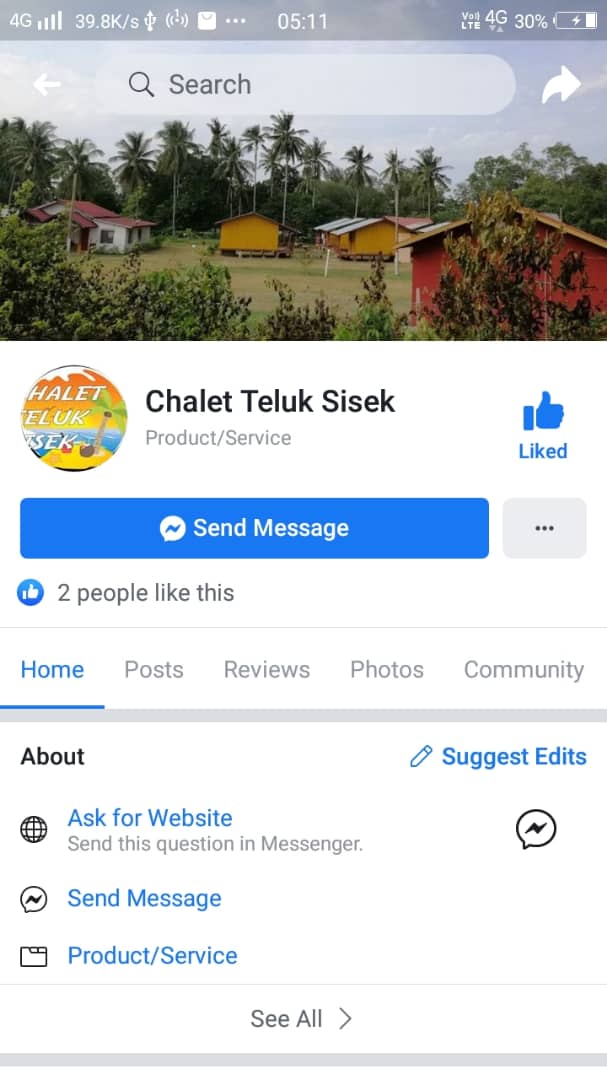Switch to the Community tab

[x=524, y=669]
